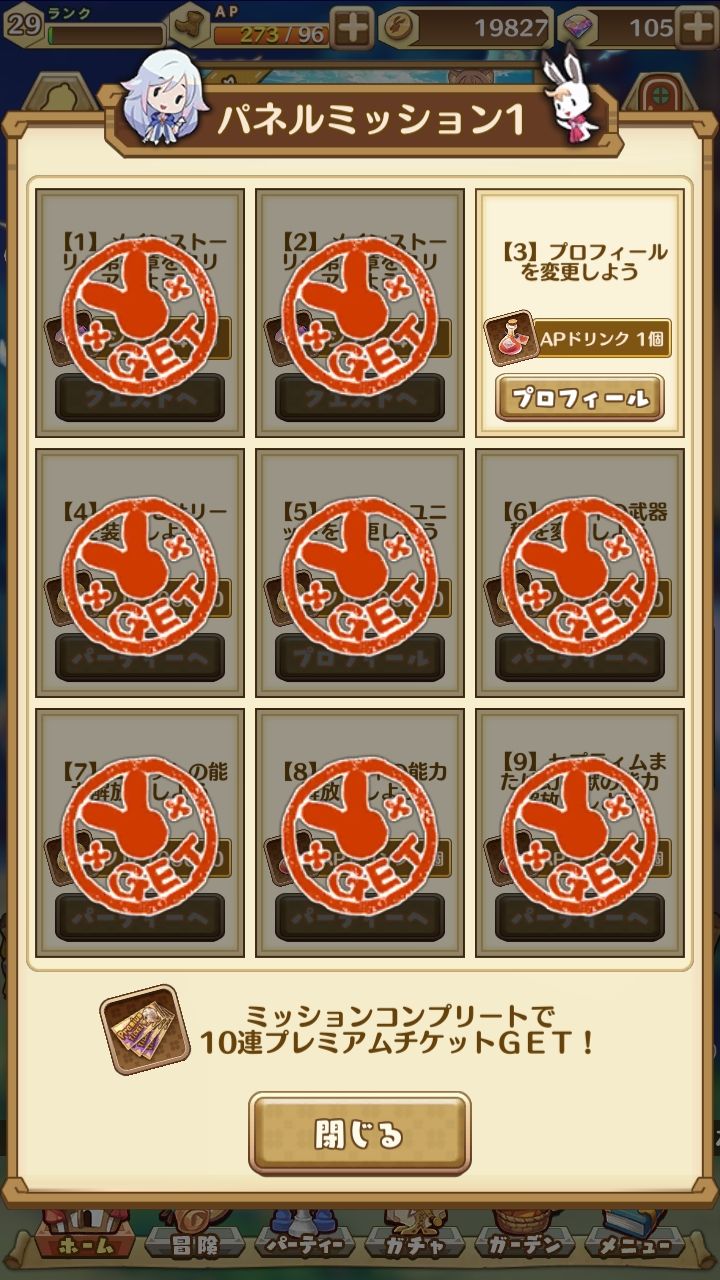The width and height of the screenshot is (720, 1280).
Task: Tap the プロフィール button in mission 3
Action: (x=579, y=398)
